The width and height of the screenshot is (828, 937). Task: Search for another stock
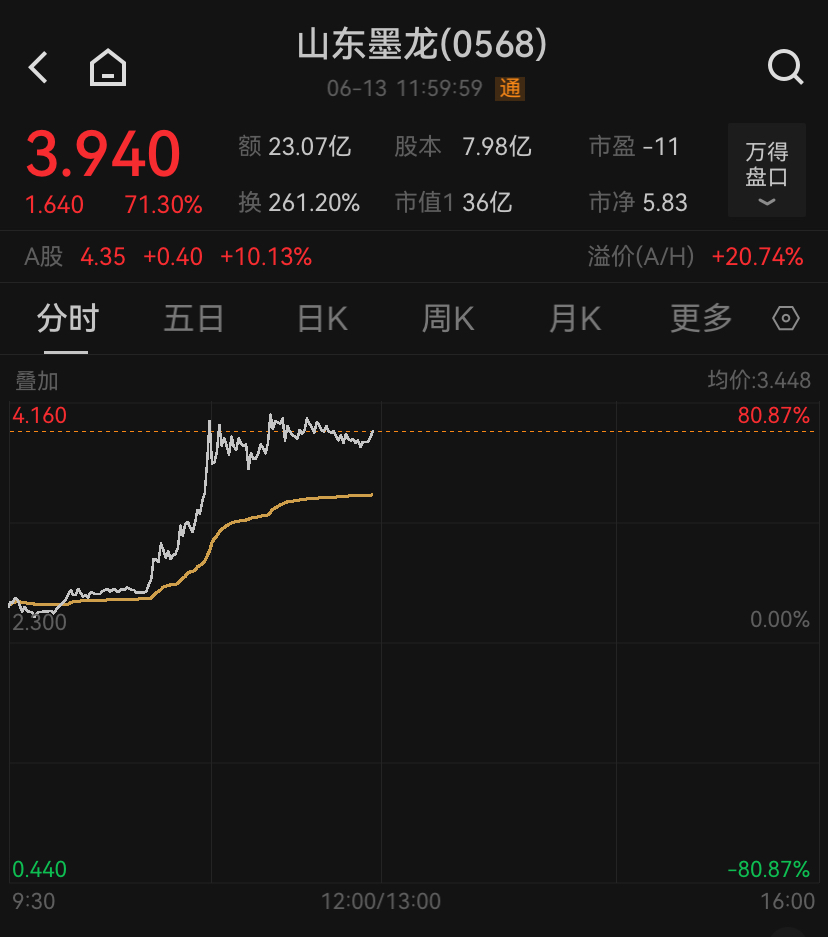(785, 68)
